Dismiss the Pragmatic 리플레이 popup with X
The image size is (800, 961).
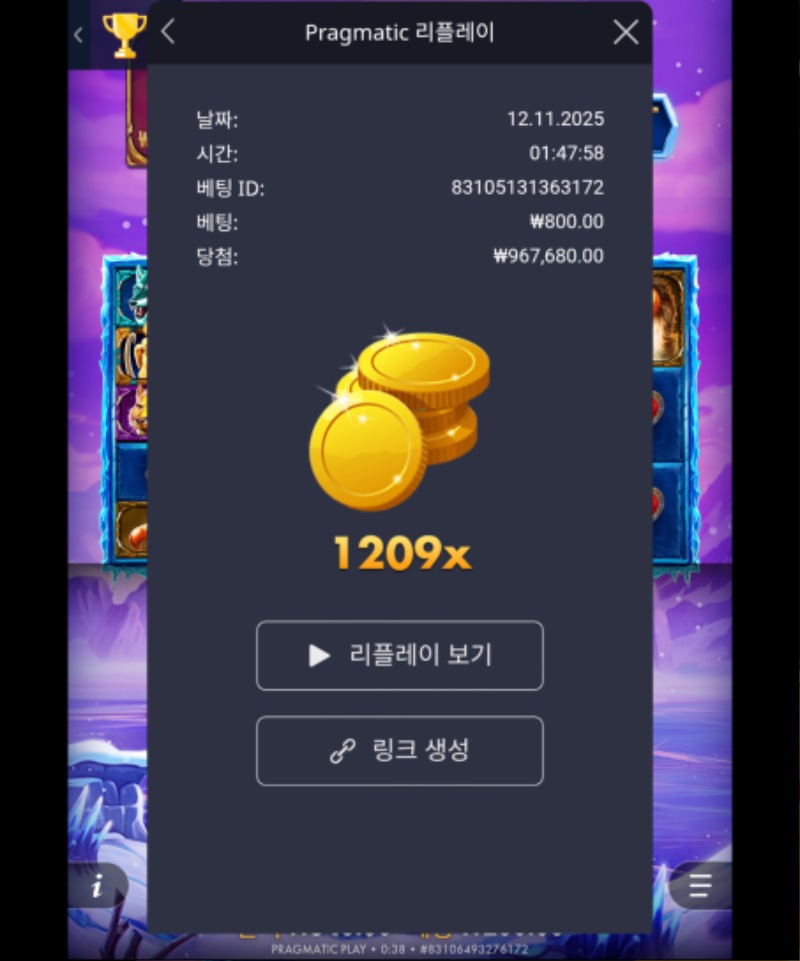[x=626, y=32]
